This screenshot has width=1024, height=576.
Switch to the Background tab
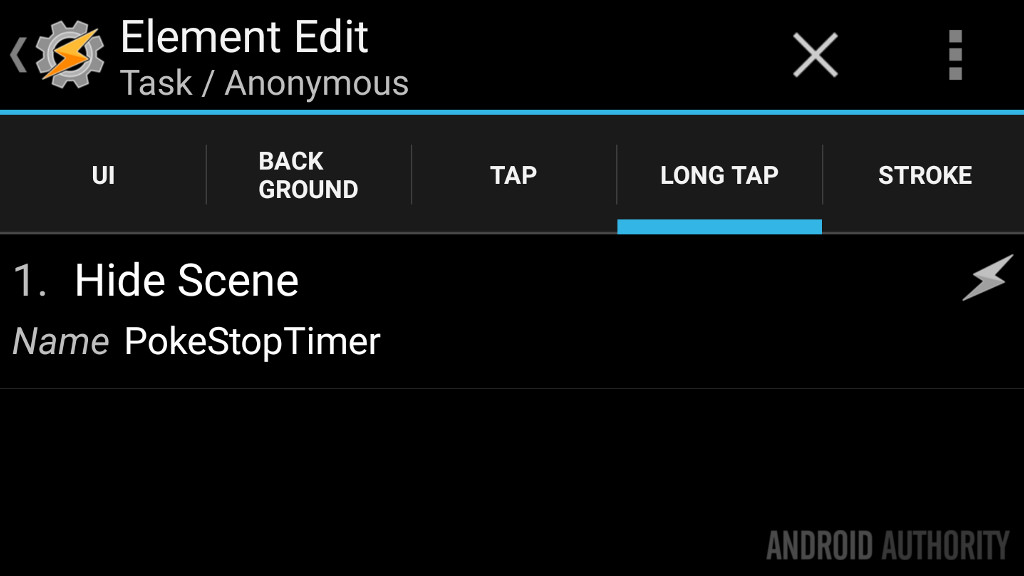[308, 175]
